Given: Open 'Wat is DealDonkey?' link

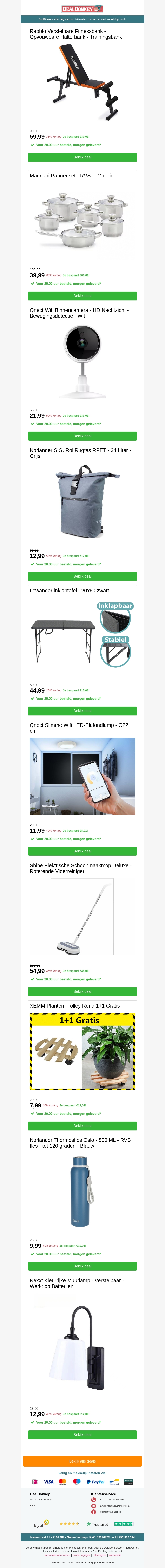Looking at the screenshot, I should (x=41, y=1499).
